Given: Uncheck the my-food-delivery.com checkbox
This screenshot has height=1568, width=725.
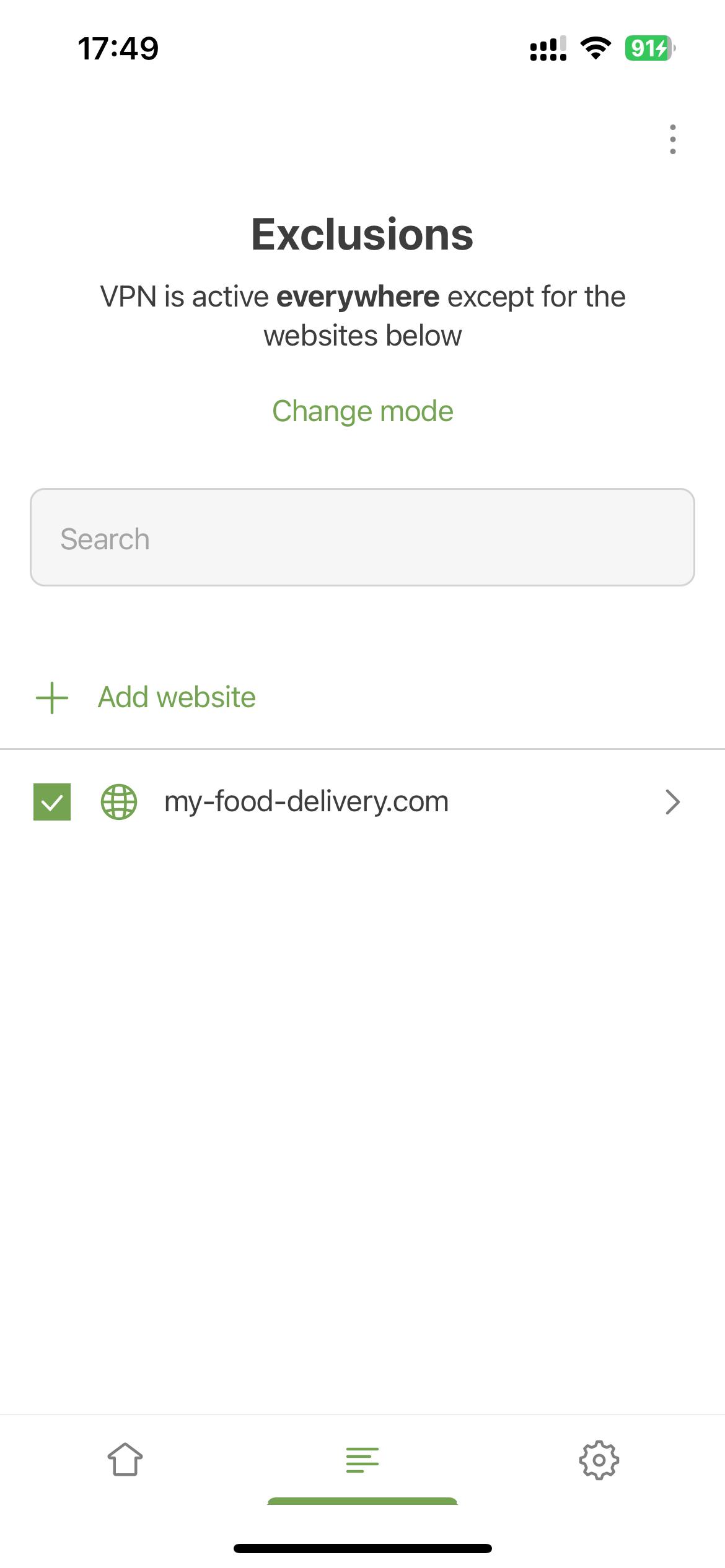Looking at the screenshot, I should [52, 802].
